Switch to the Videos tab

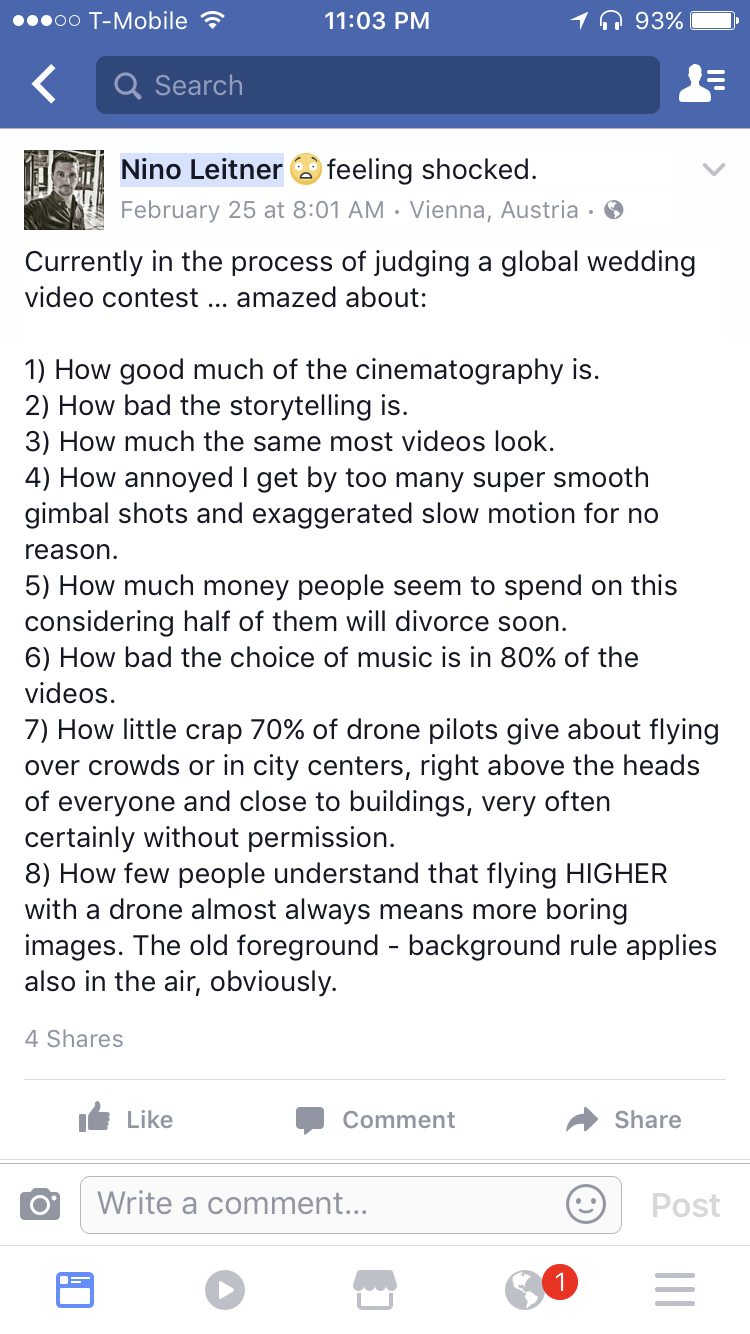pos(225,1289)
